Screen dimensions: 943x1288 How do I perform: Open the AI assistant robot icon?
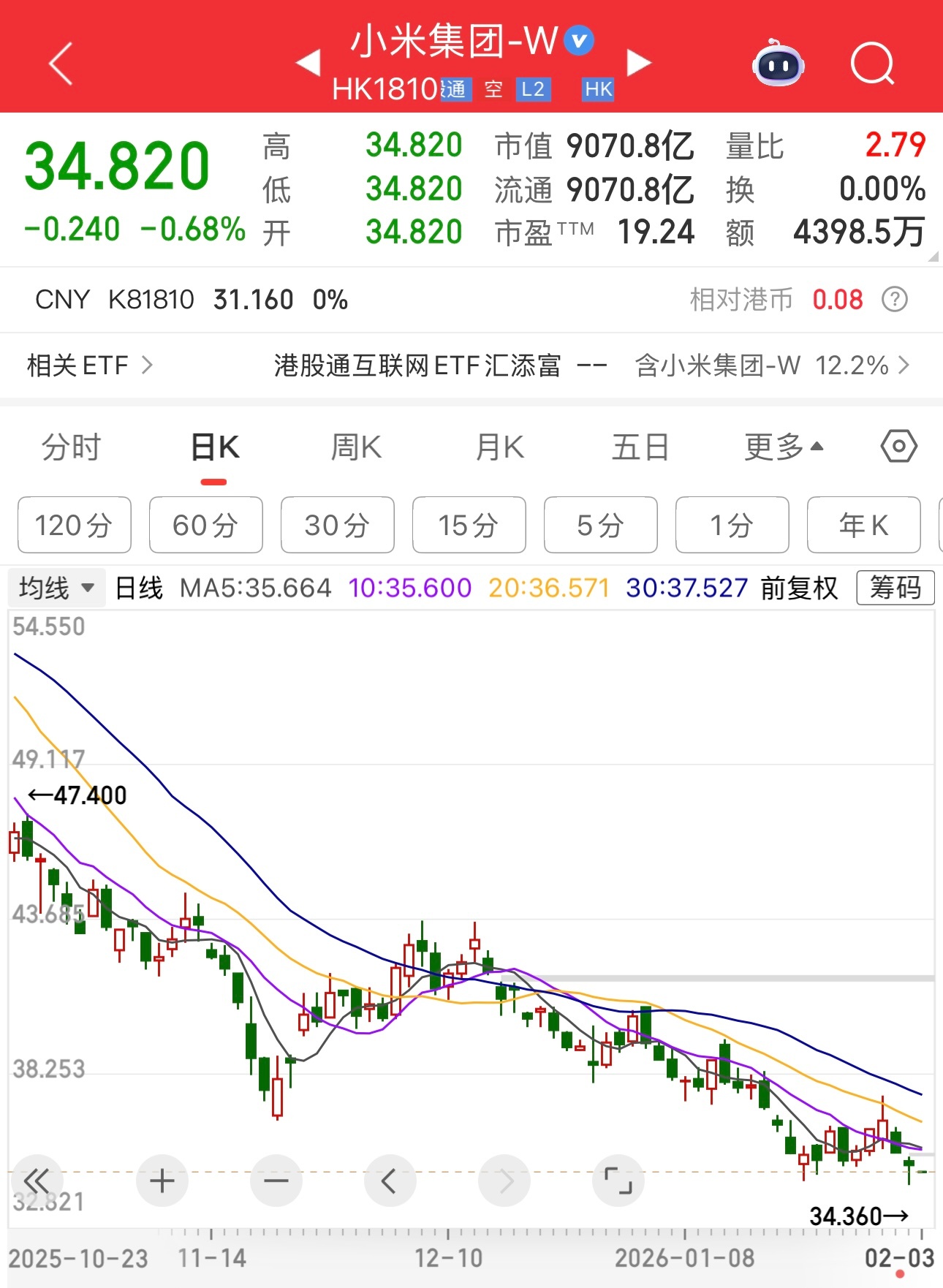[777, 64]
